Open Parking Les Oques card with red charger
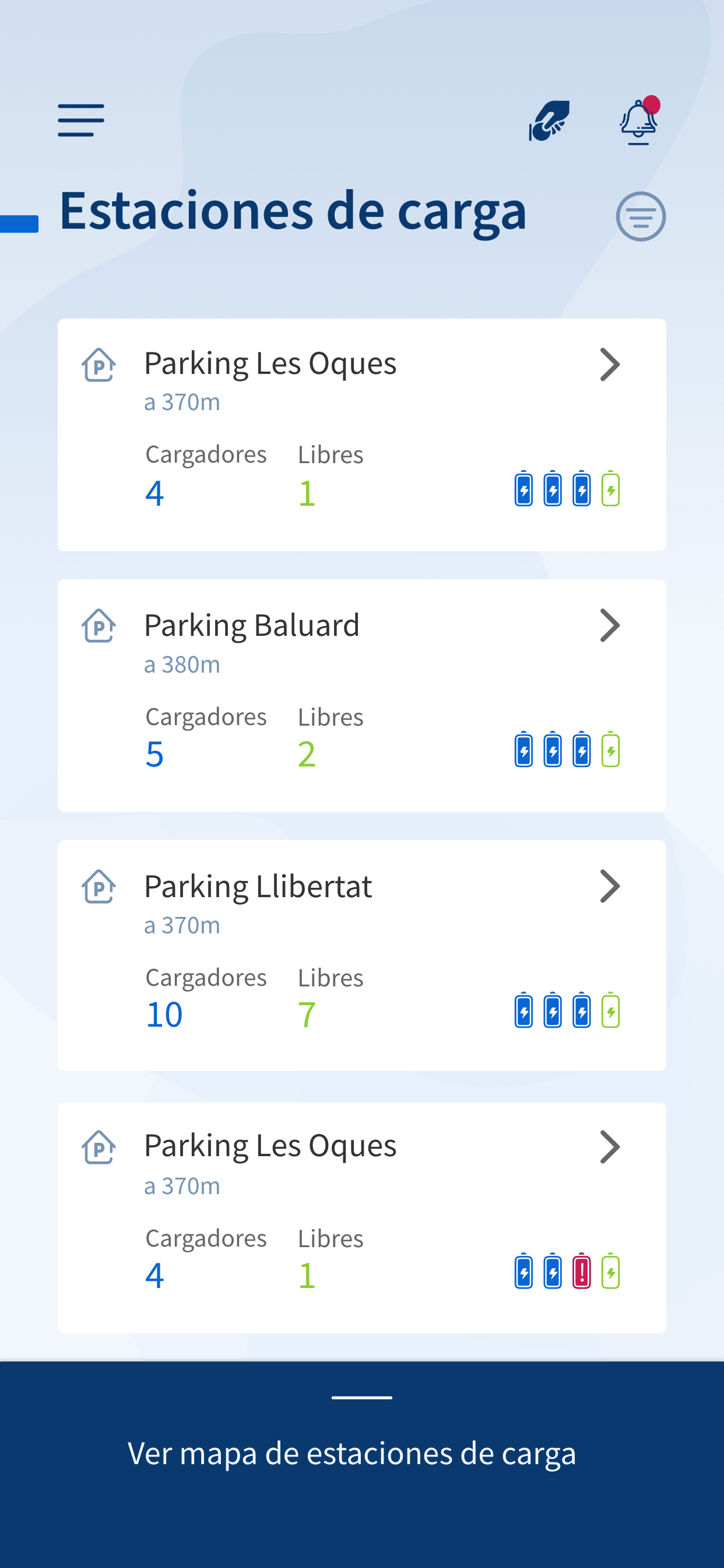724x1568 pixels. [x=362, y=1217]
